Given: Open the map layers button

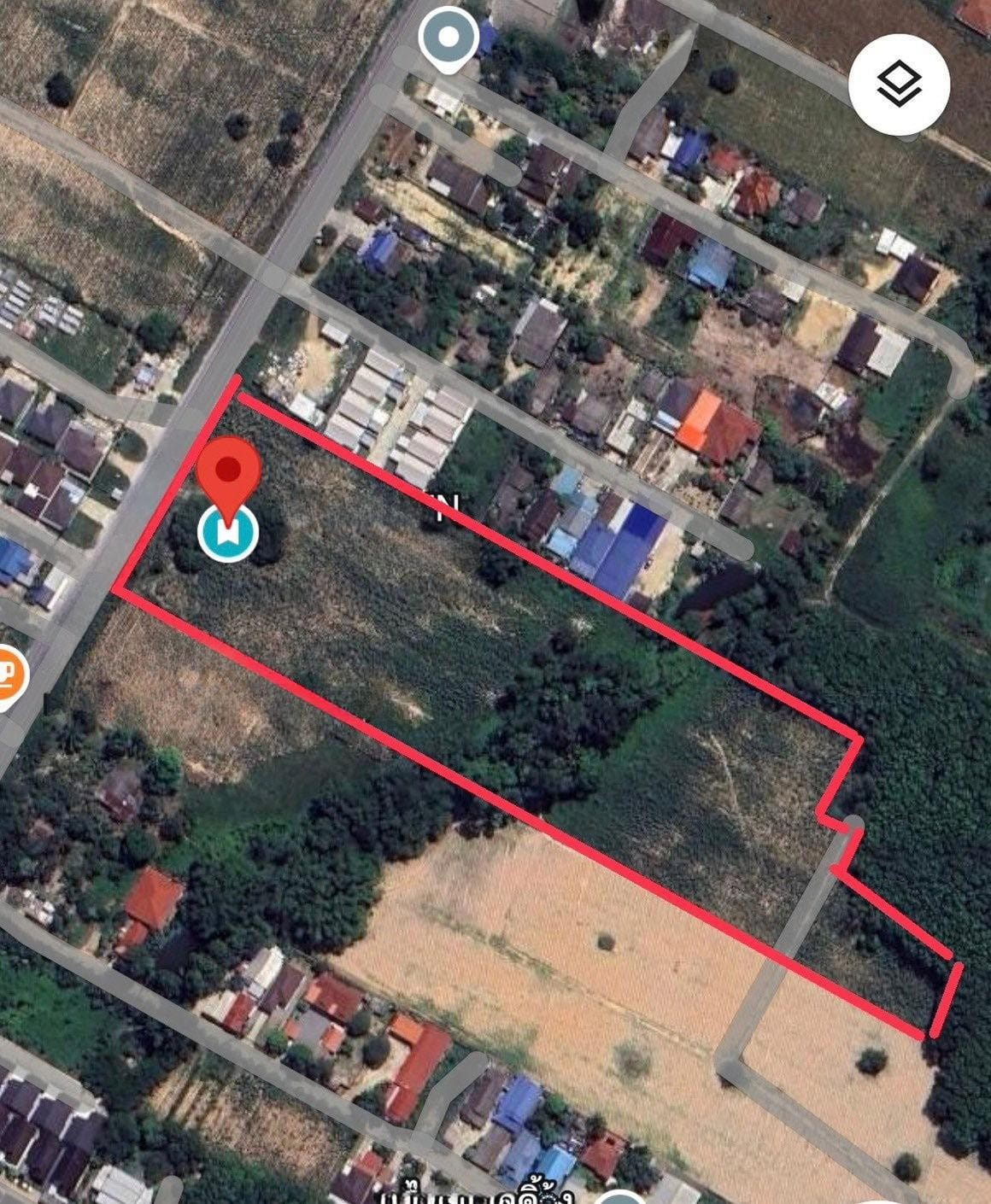Looking at the screenshot, I should 899,84.
